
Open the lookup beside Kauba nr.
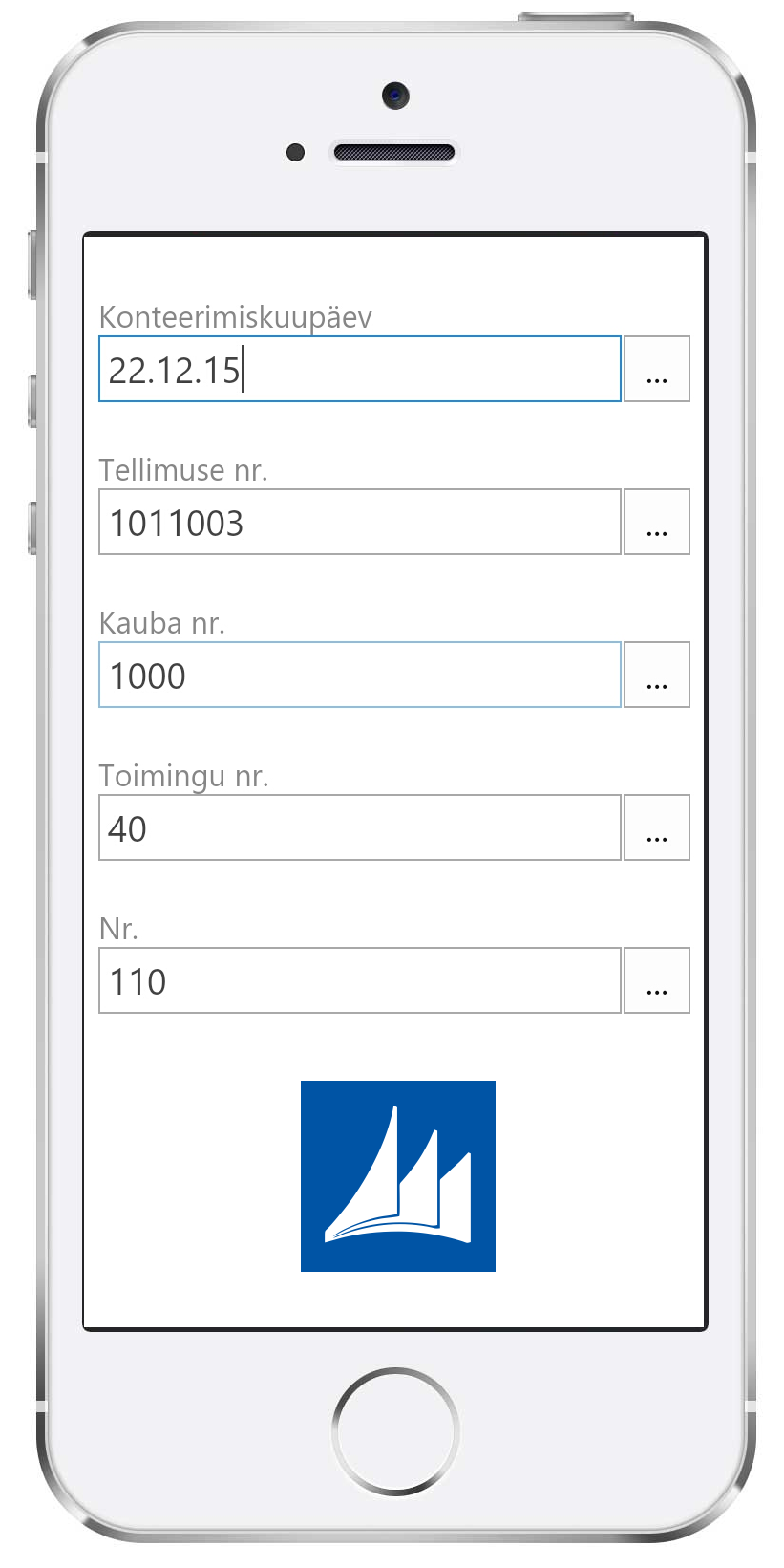[x=657, y=675]
